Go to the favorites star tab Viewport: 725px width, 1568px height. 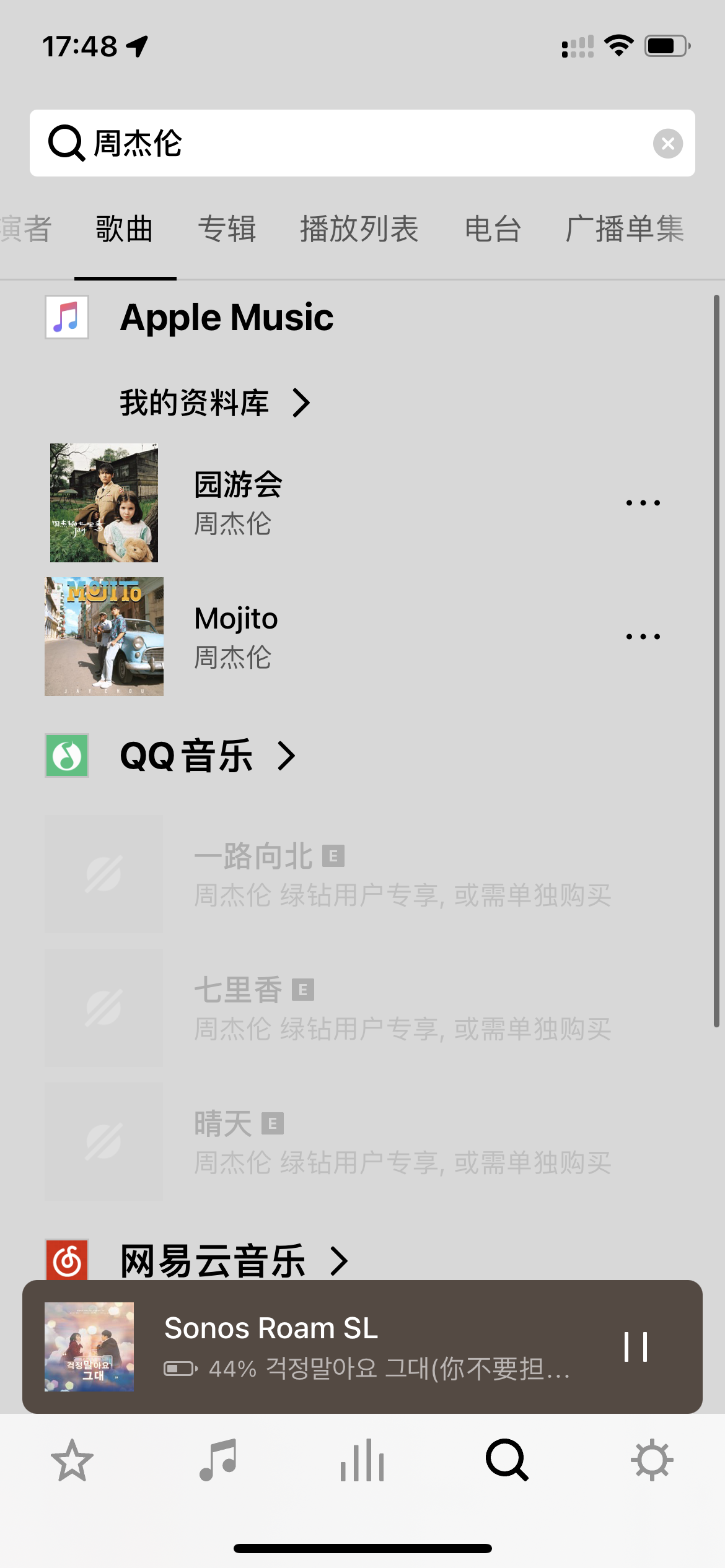point(72,1460)
